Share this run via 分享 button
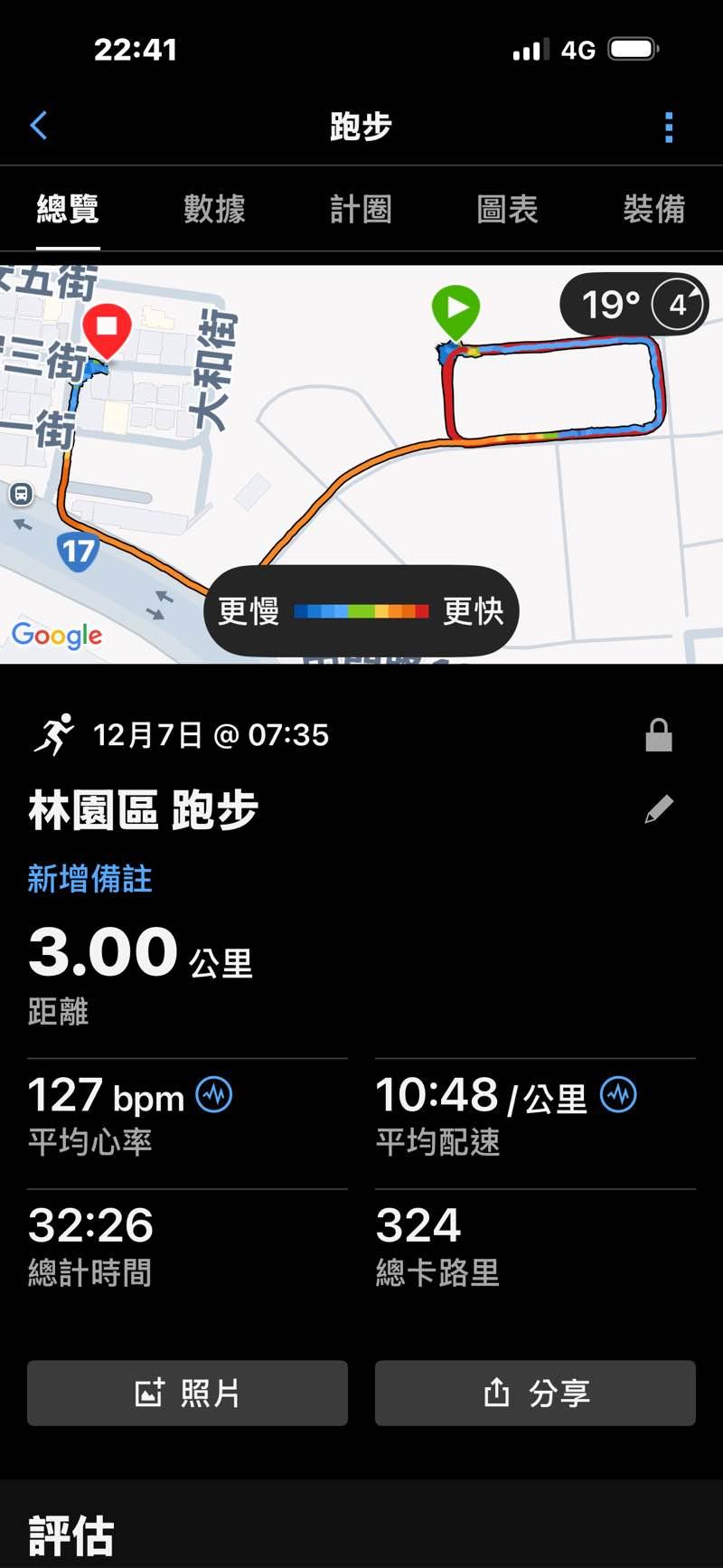Image resolution: width=723 pixels, height=1568 pixels. tap(535, 1393)
